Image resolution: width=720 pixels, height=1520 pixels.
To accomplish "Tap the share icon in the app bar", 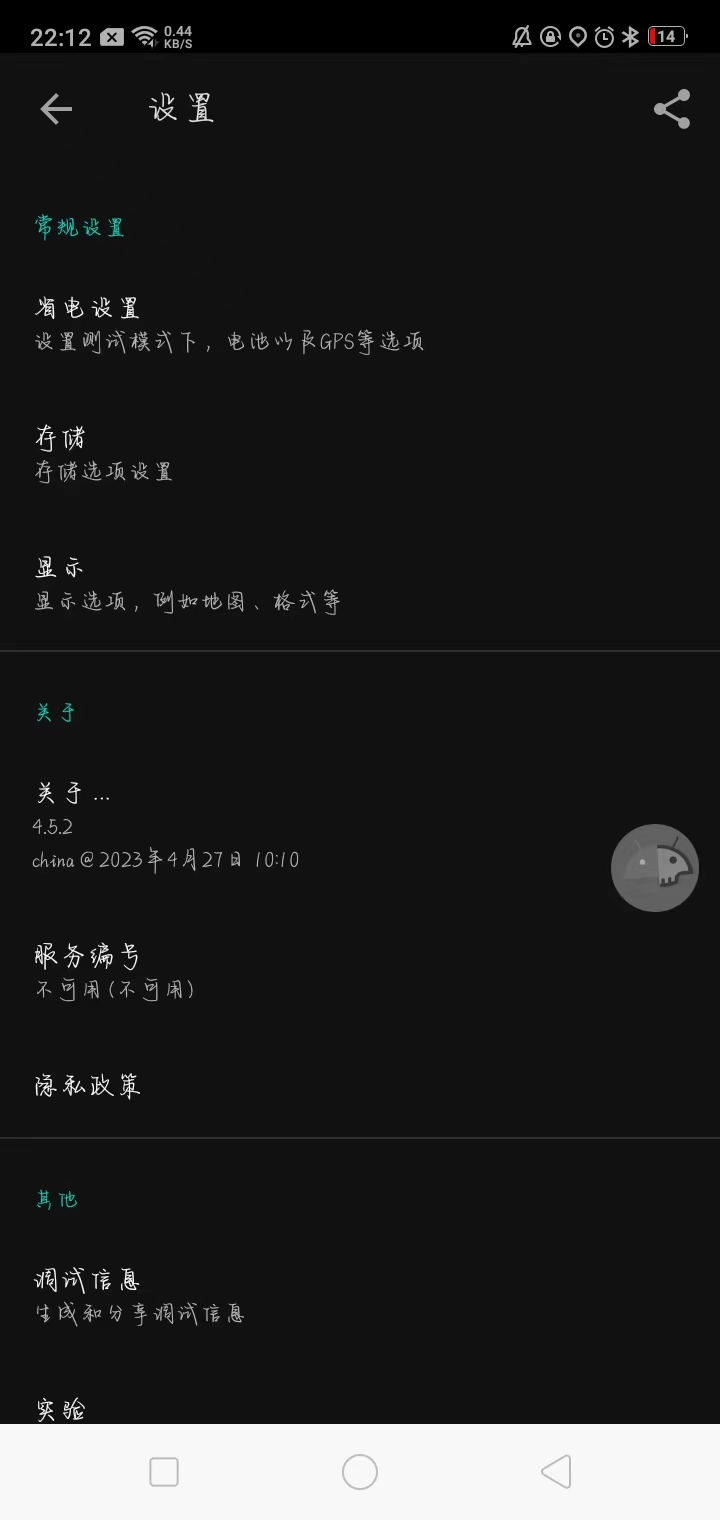I will click(x=672, y=109).
